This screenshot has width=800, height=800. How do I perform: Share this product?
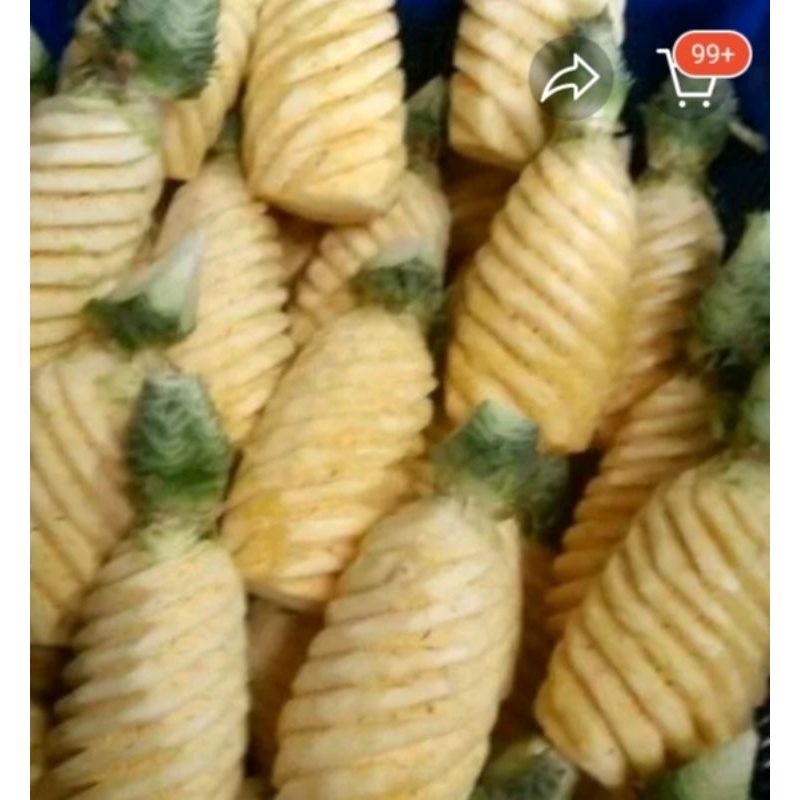[571, 78]
